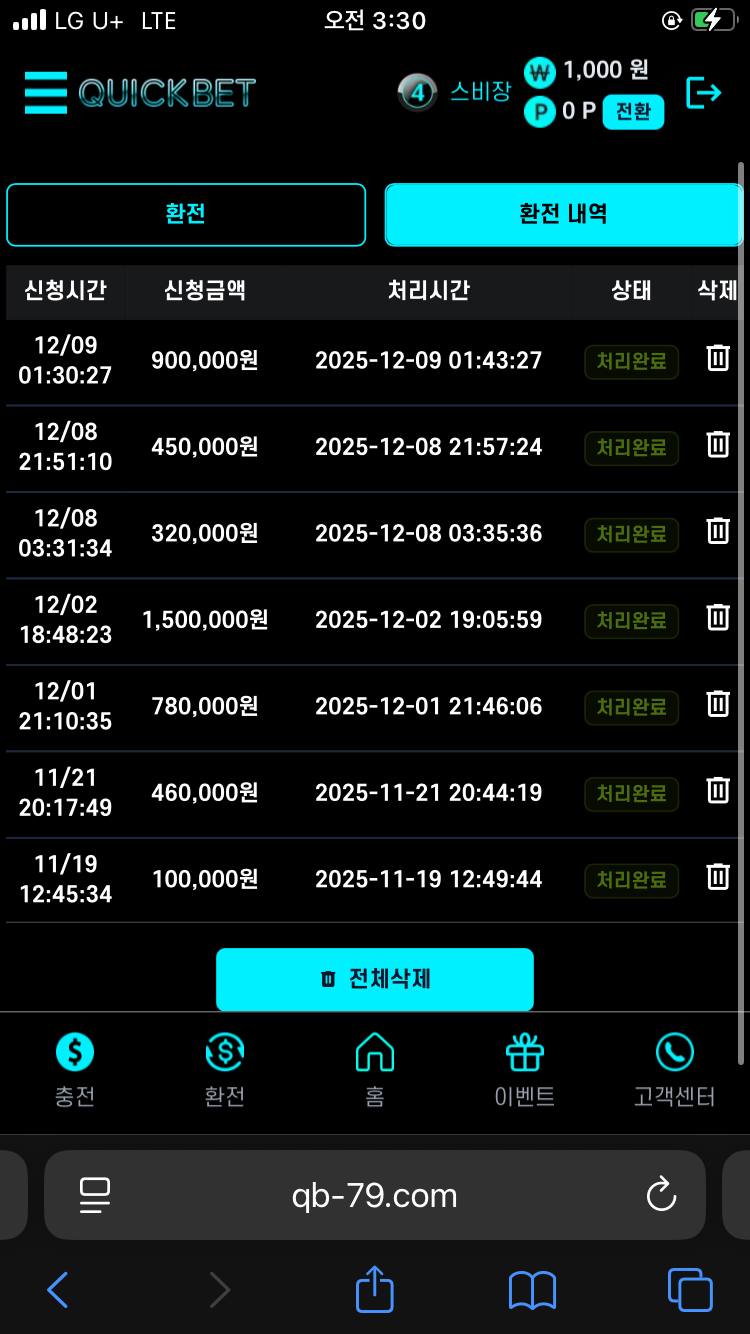Remove the 320,000원 withdrawal entry

(718, 532)
